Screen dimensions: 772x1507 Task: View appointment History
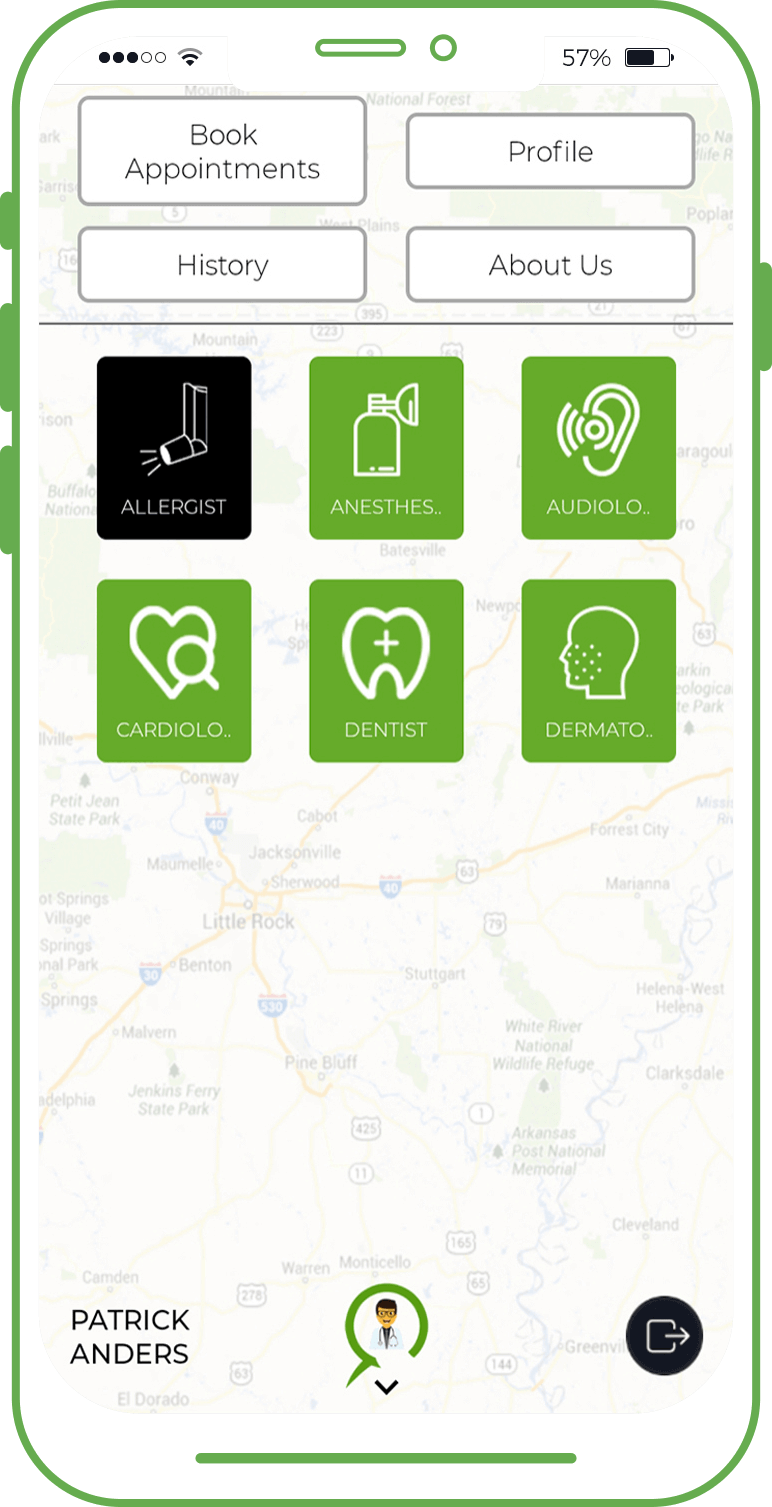222,265
